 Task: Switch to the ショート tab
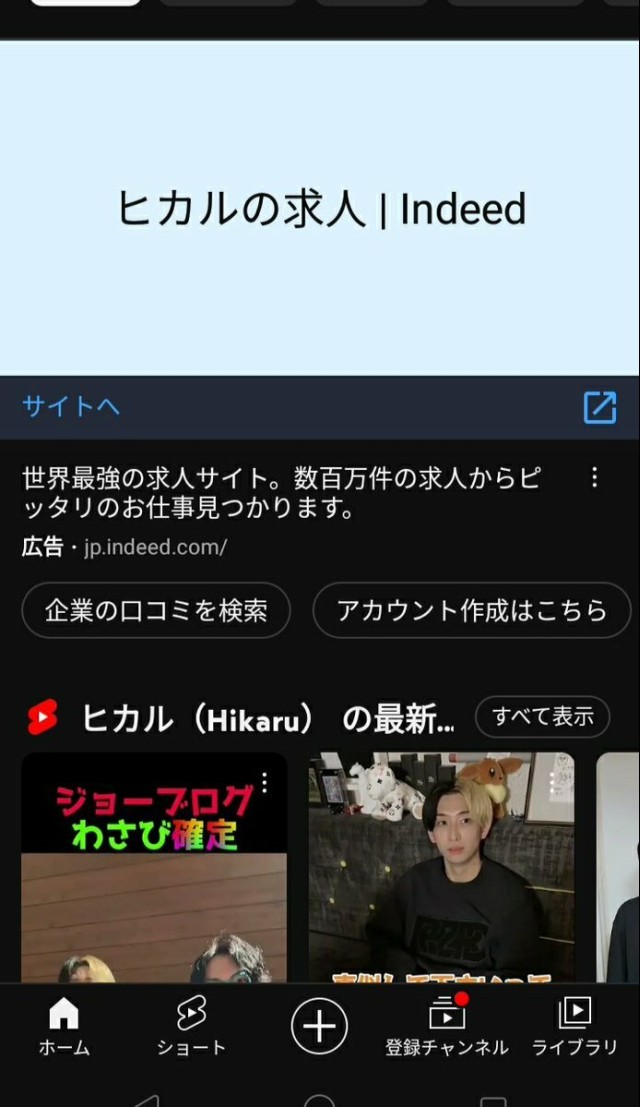[x=191, y=1028]
